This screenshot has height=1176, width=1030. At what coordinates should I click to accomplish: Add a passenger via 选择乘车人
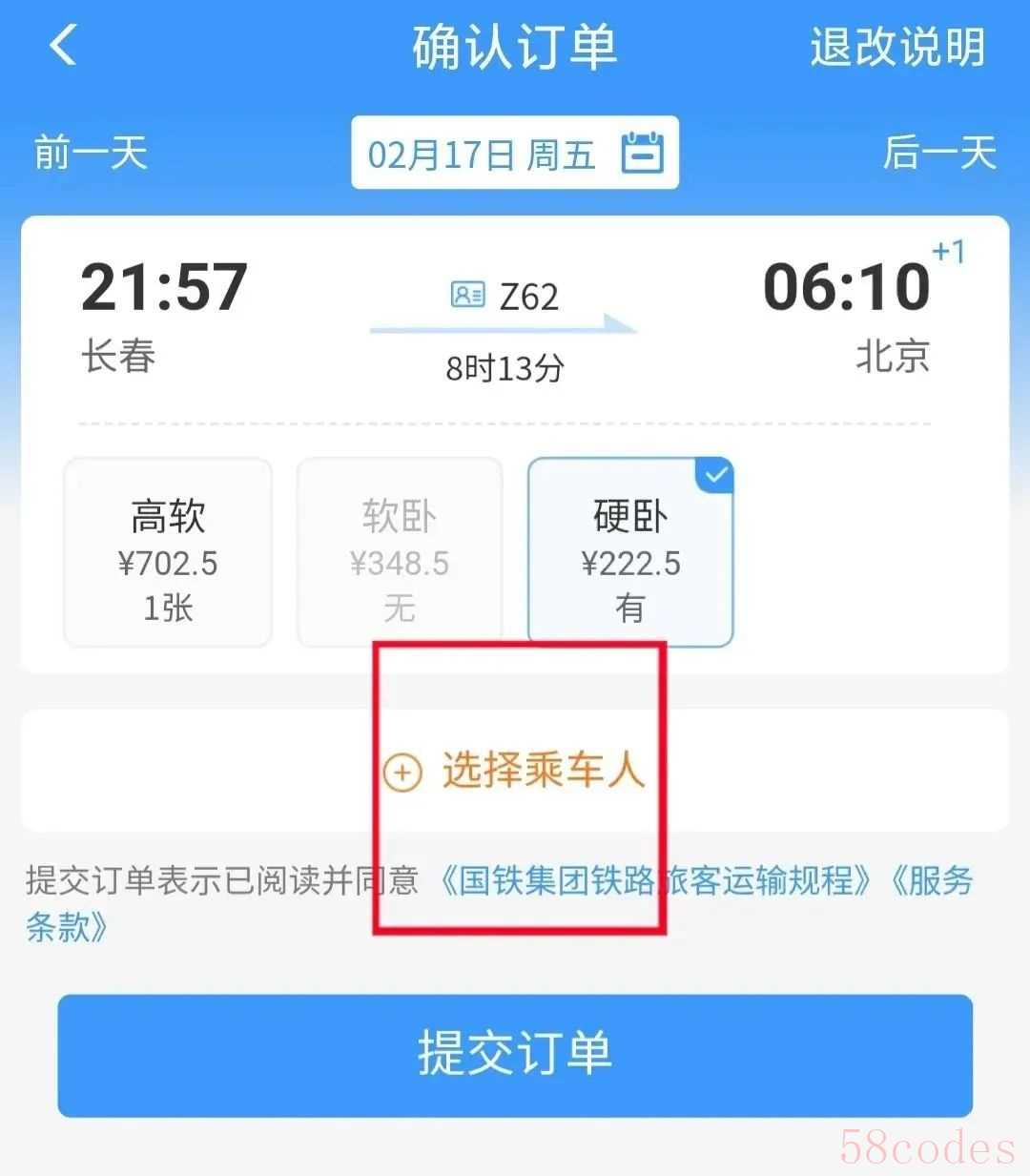515,771
